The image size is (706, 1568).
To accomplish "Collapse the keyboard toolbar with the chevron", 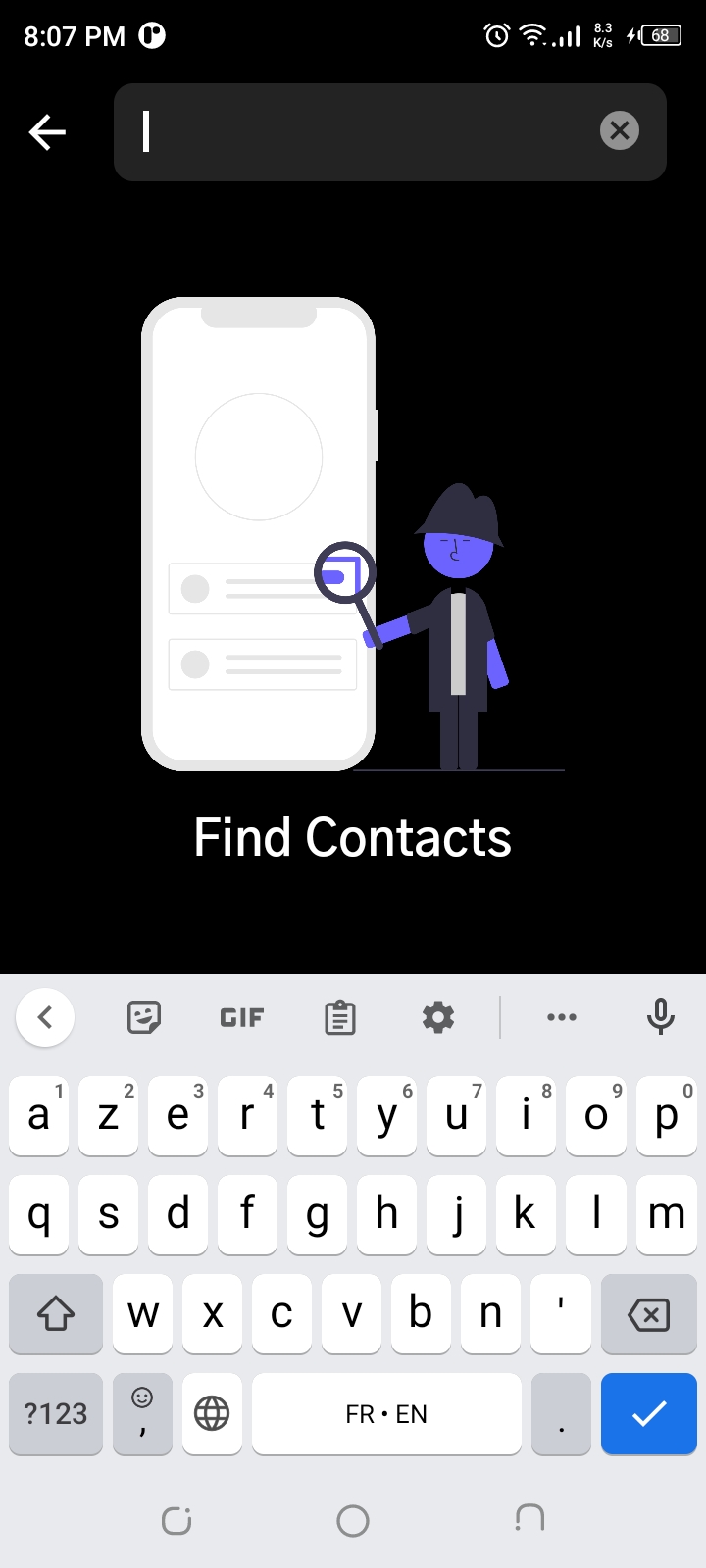I will click(45, 1017).
